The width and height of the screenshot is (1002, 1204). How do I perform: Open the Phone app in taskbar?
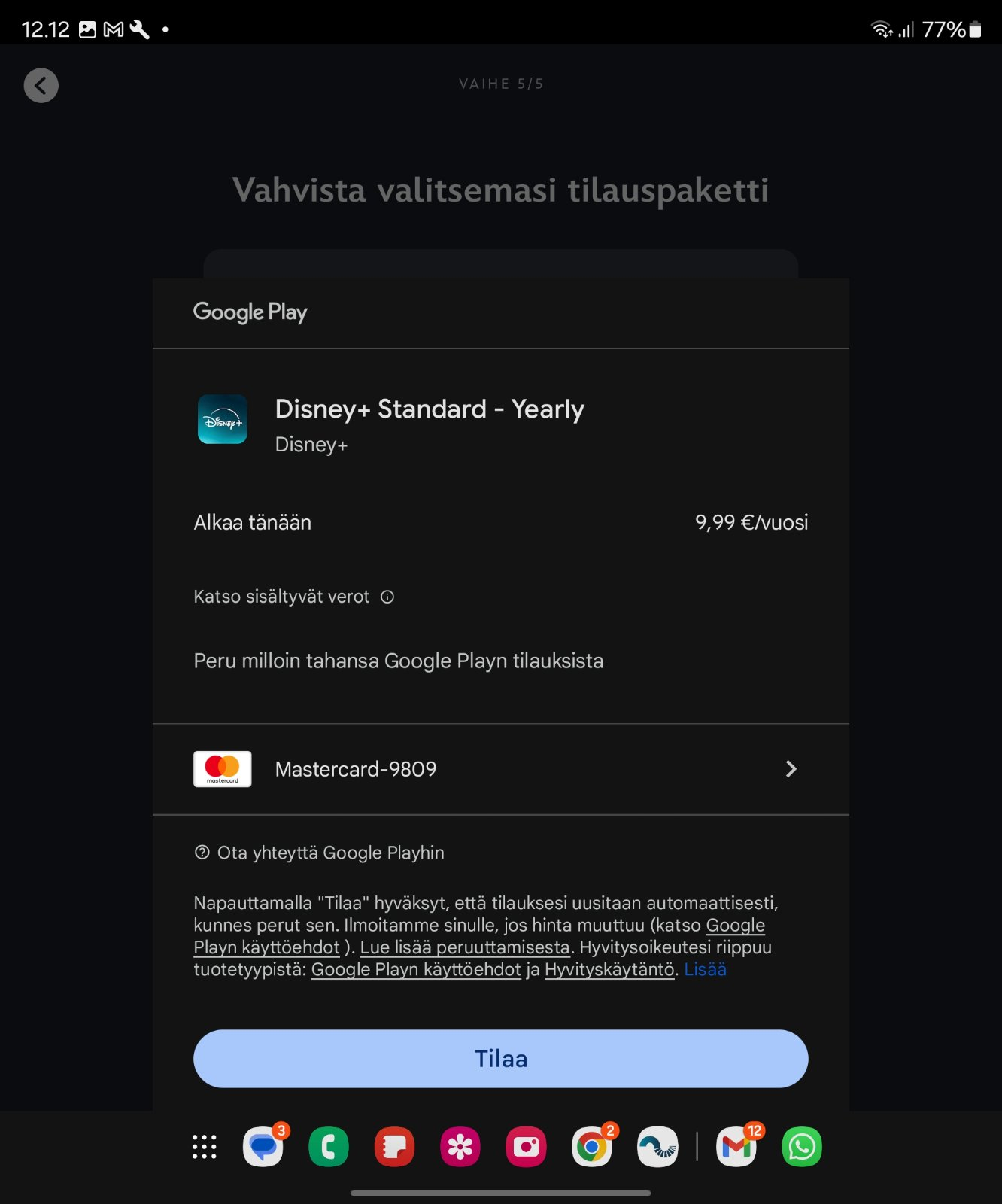click(329, 1147)
